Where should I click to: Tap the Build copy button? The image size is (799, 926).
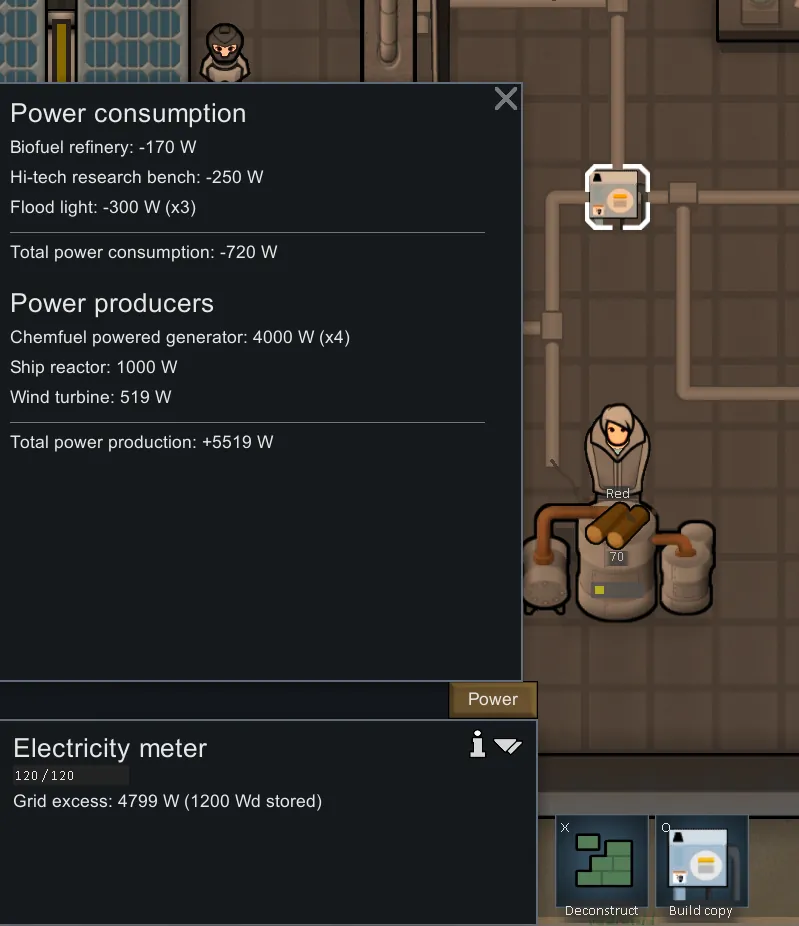click(x=701, y=865)
